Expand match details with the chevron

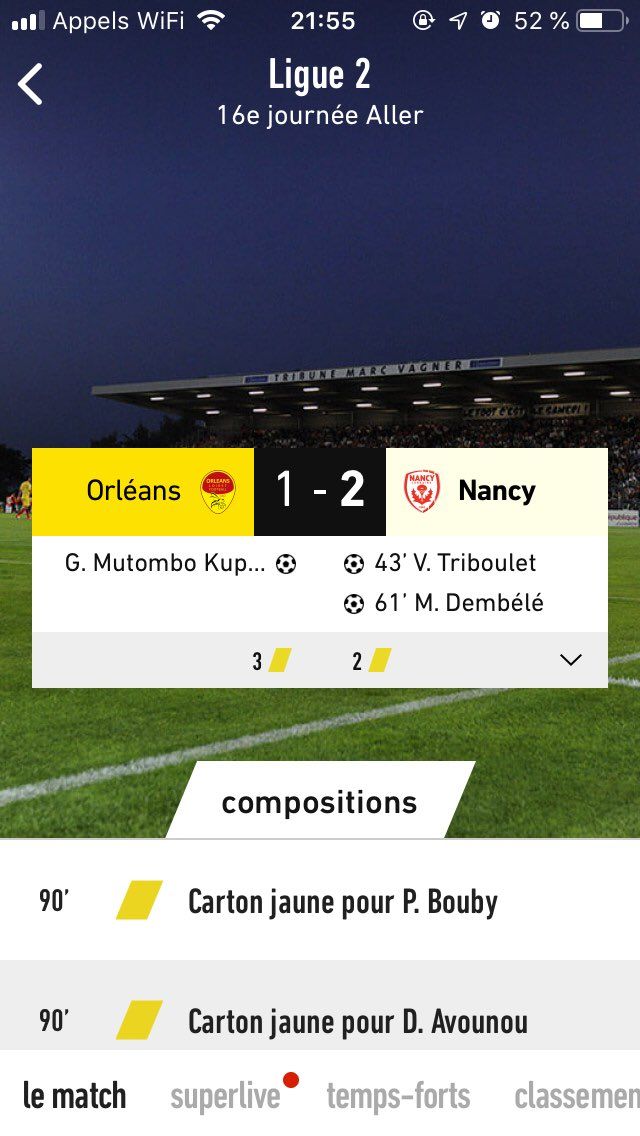pos(571,660)
